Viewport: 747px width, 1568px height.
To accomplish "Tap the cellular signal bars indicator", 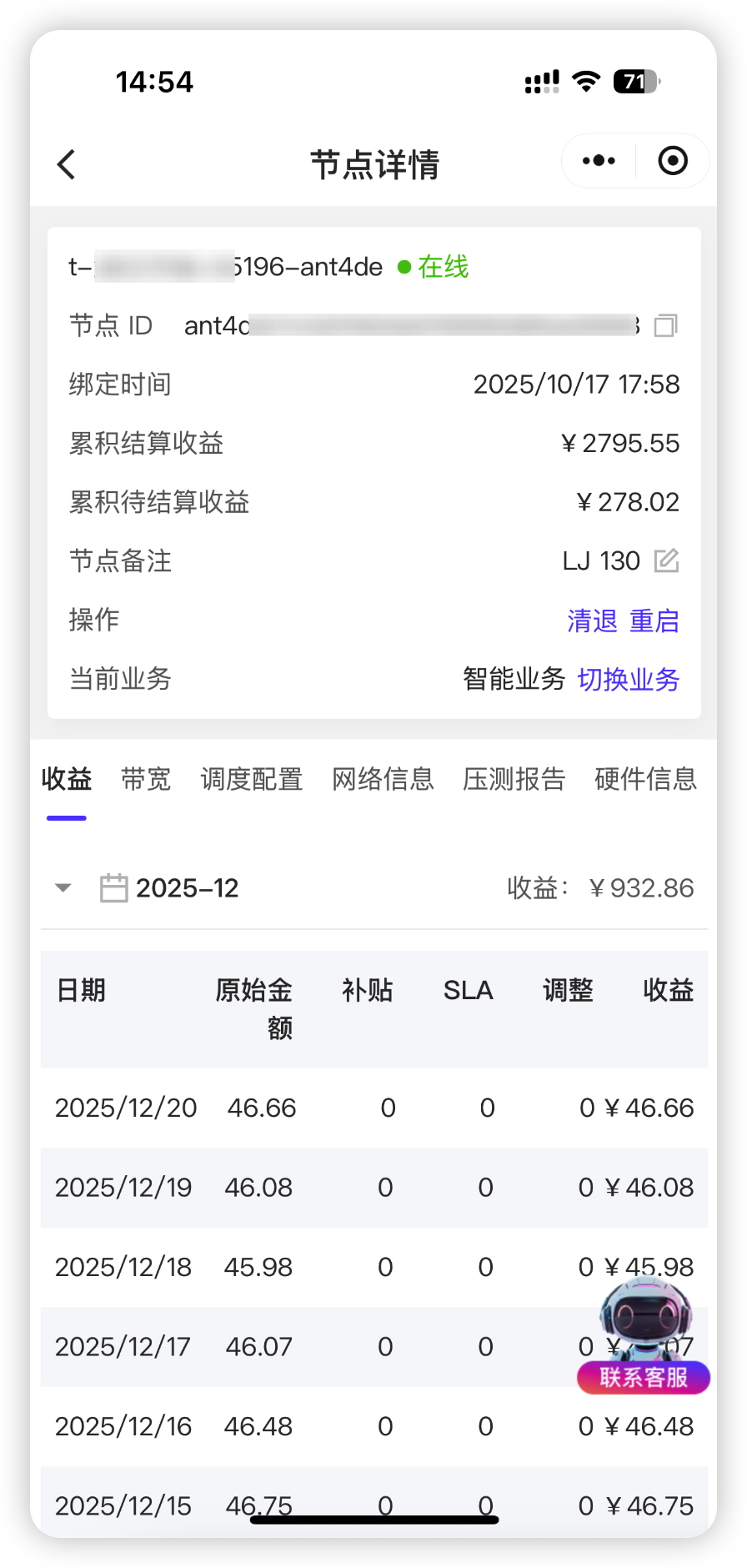I will point(540,81).
